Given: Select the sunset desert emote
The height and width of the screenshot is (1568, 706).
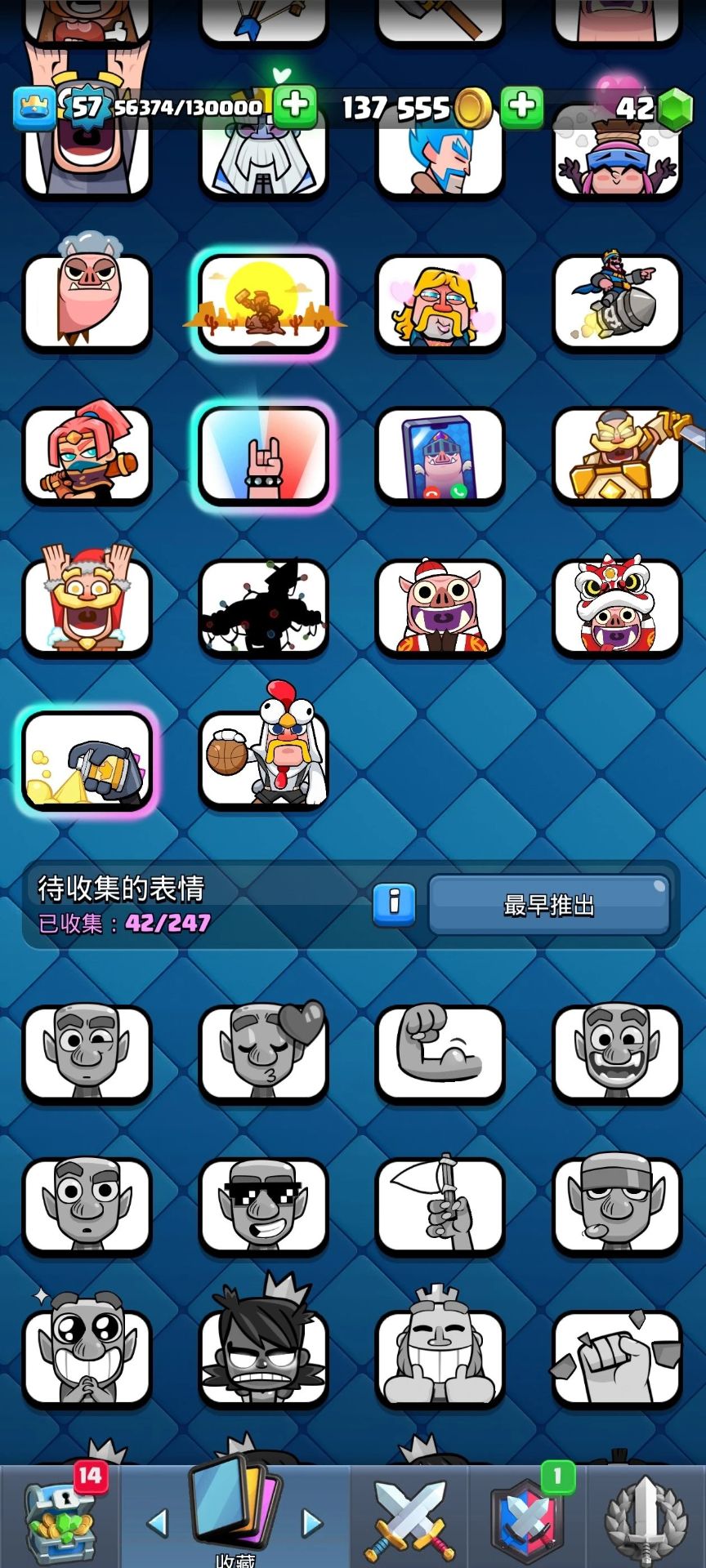Looking at the screenshot, I should click(x=263, y=304).
